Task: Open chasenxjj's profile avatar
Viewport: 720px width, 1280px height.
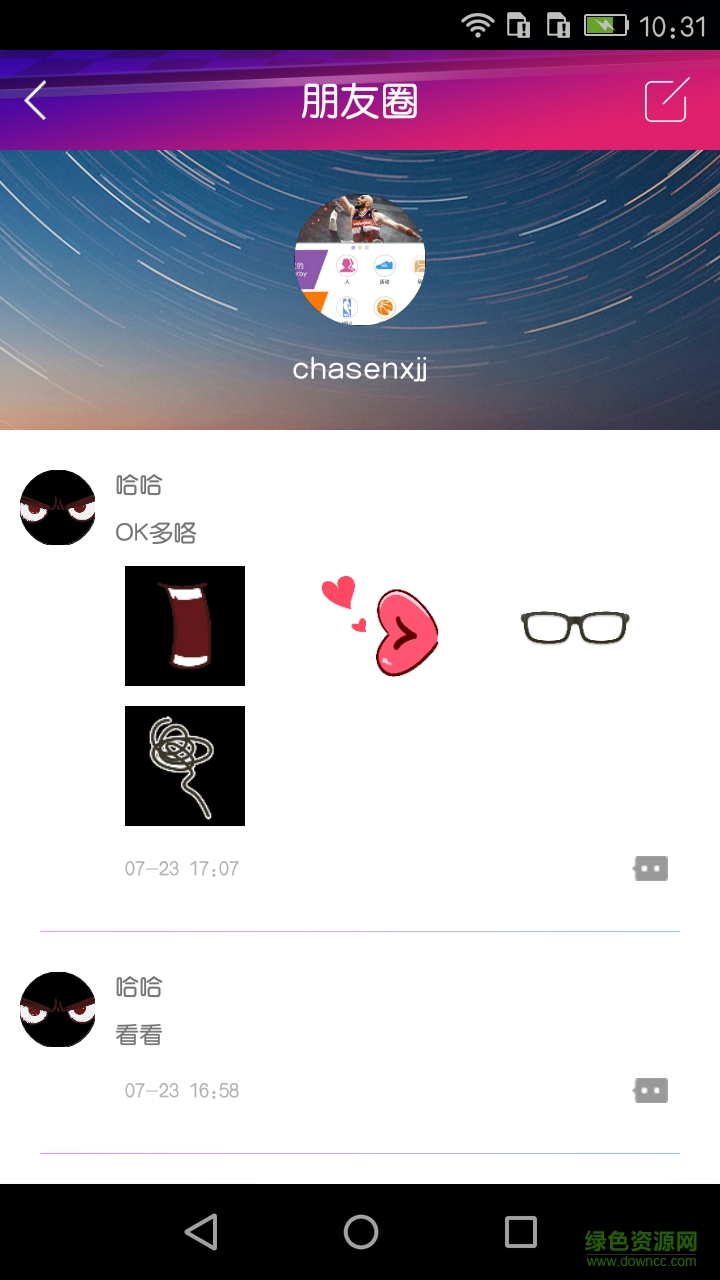Action: point(360,260)
